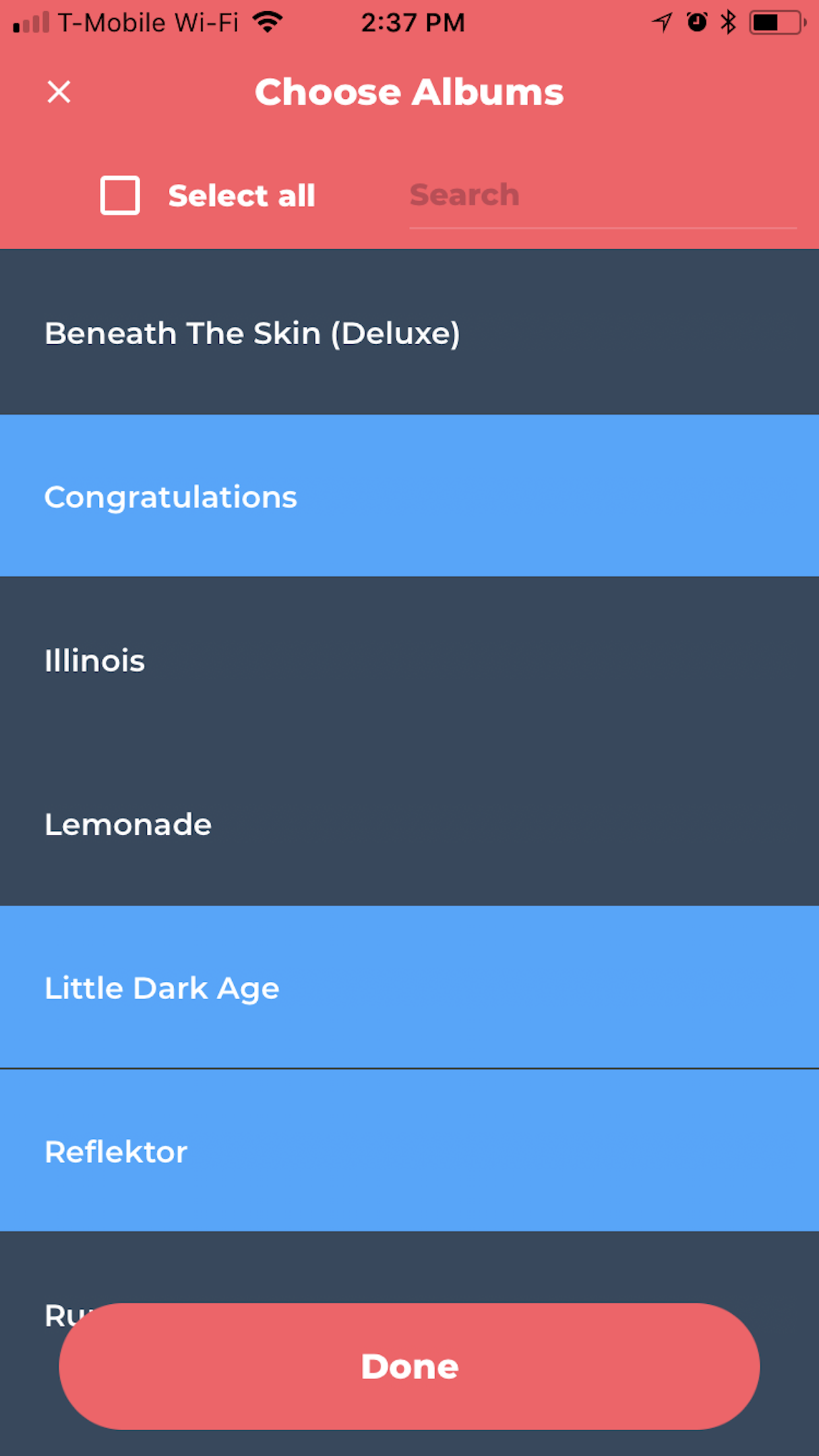Deselect the Reflektor album
This screenshot has height=1456, width=819.
coord(409,1151)
